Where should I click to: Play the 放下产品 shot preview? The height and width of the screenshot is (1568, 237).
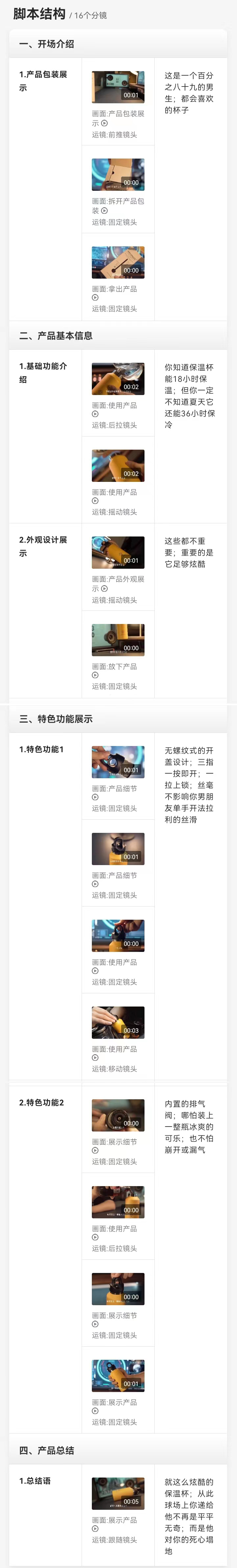click(x=95, y=675)
